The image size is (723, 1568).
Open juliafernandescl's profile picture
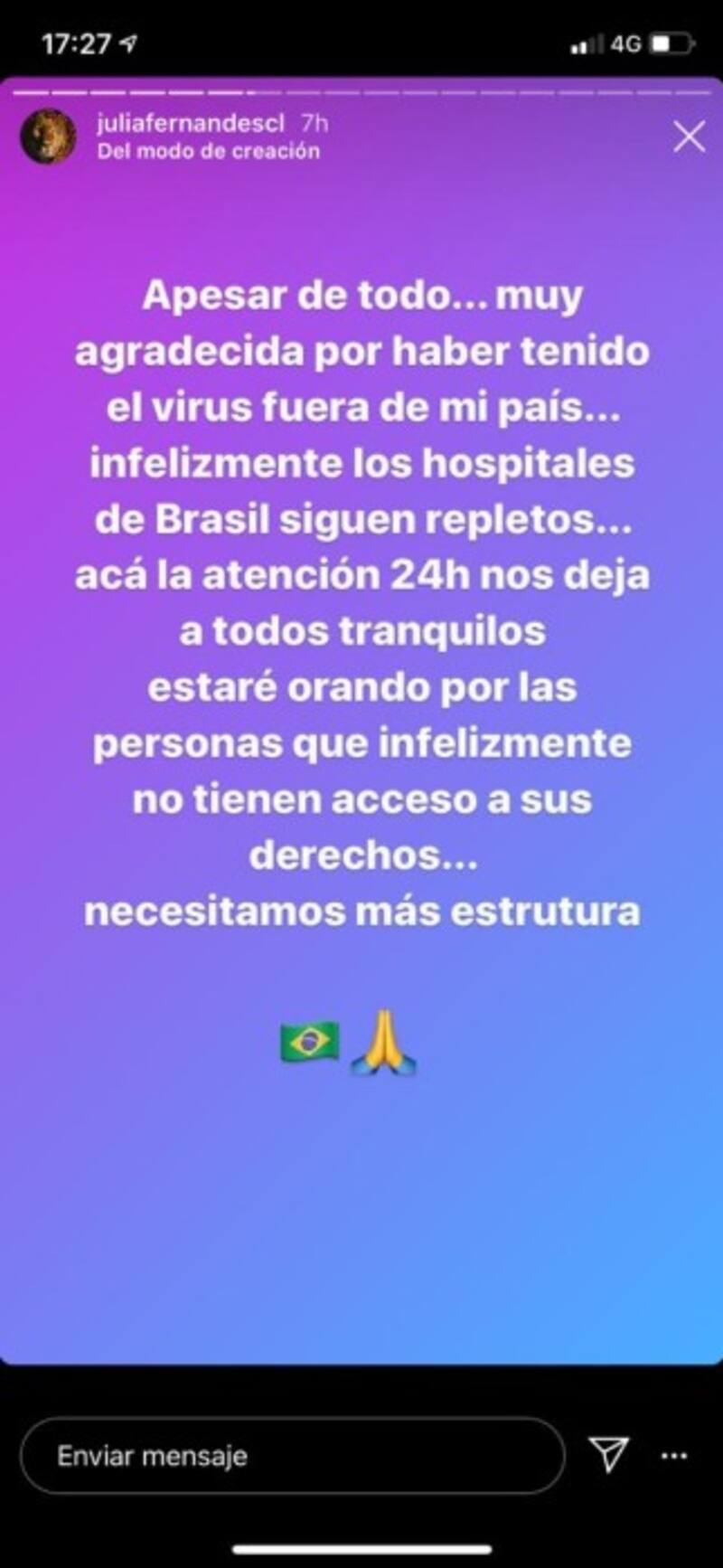click(x=48, y=137)
